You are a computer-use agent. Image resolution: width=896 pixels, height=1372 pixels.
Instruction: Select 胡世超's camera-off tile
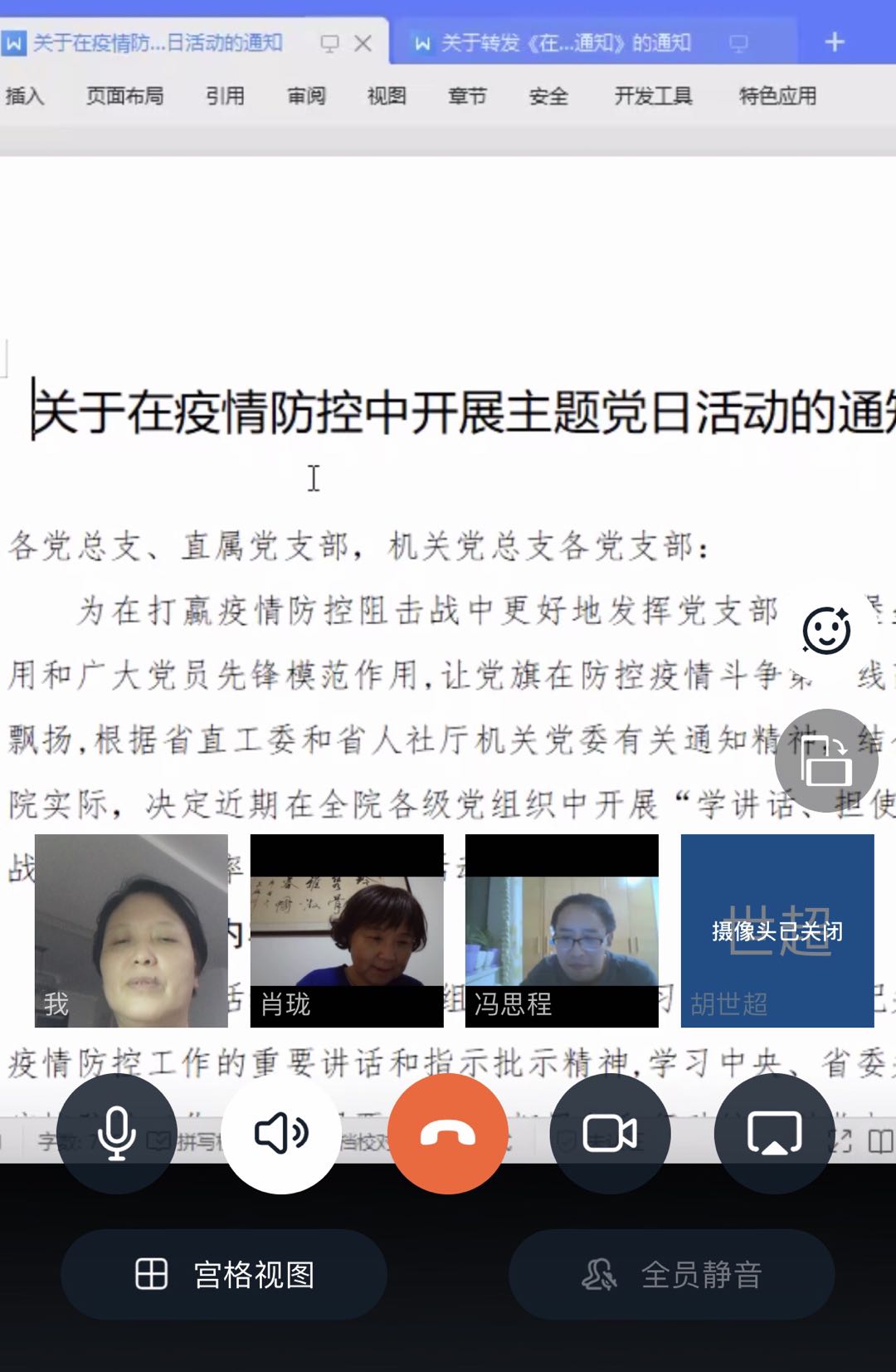tap(777, 930)
